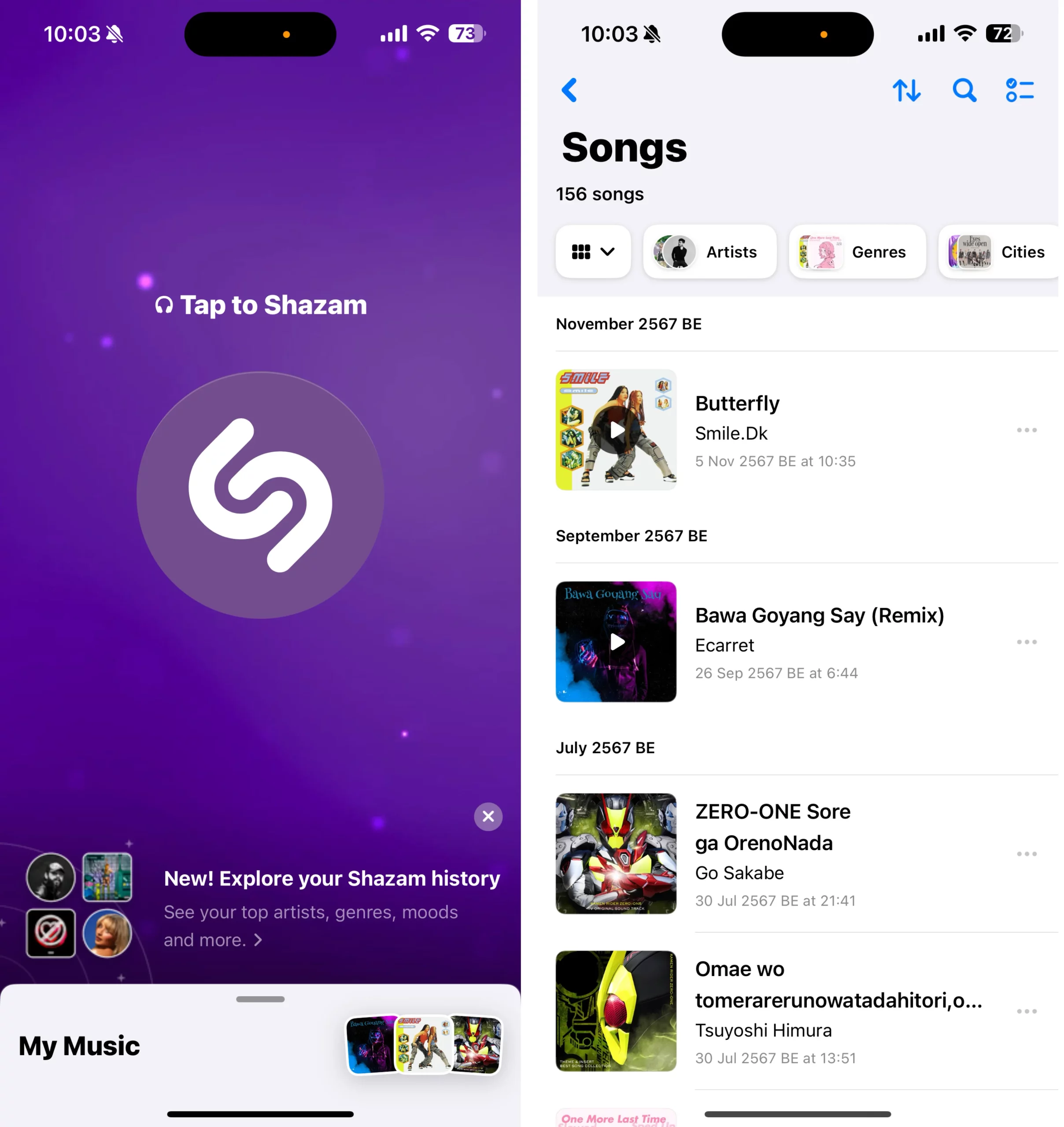The height and width of the screenshot is (1127, 1064).
Task: Tap the big Shazam button to identify music
Action: 260,495
